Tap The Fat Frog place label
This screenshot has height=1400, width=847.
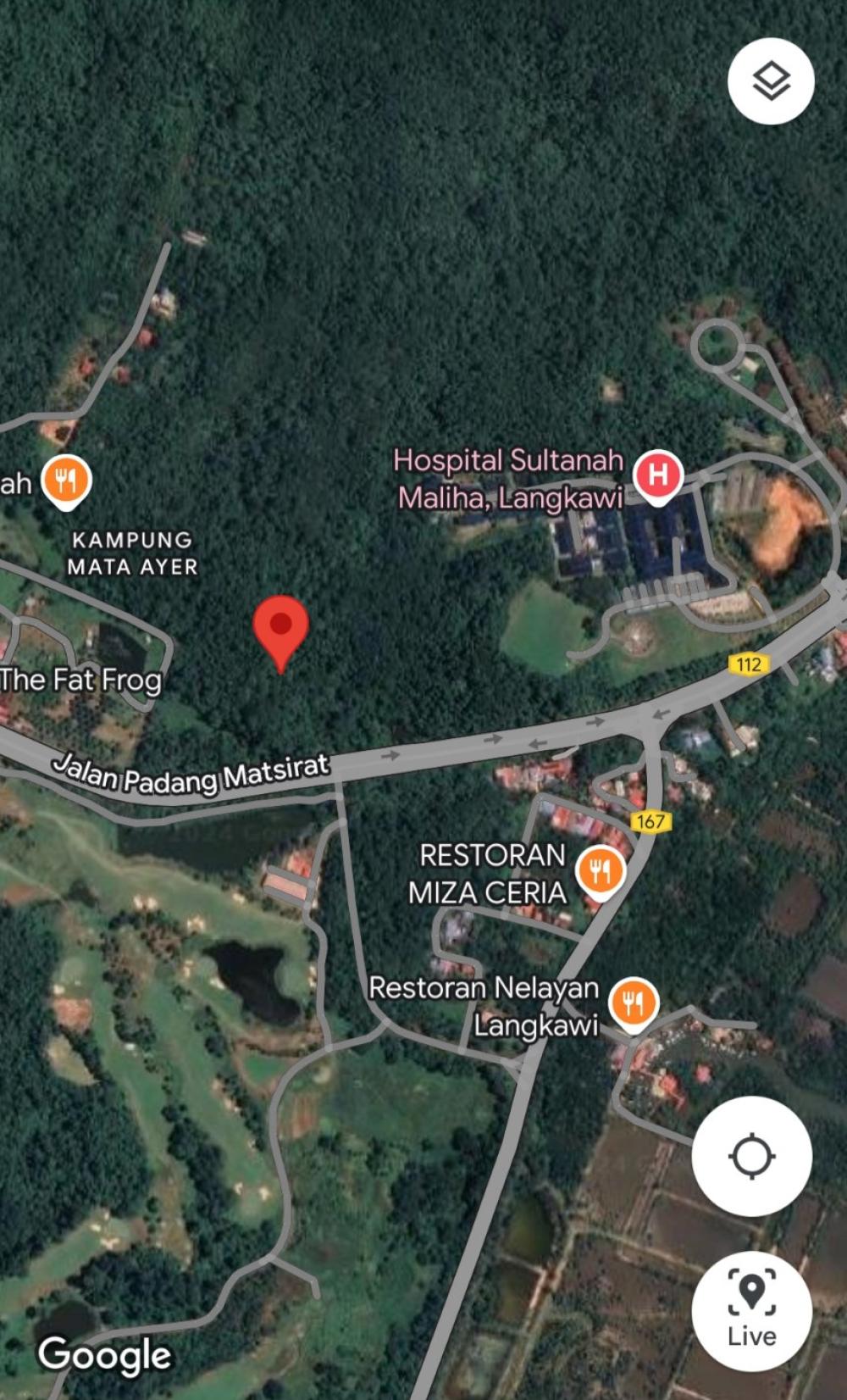click(80, 680)
